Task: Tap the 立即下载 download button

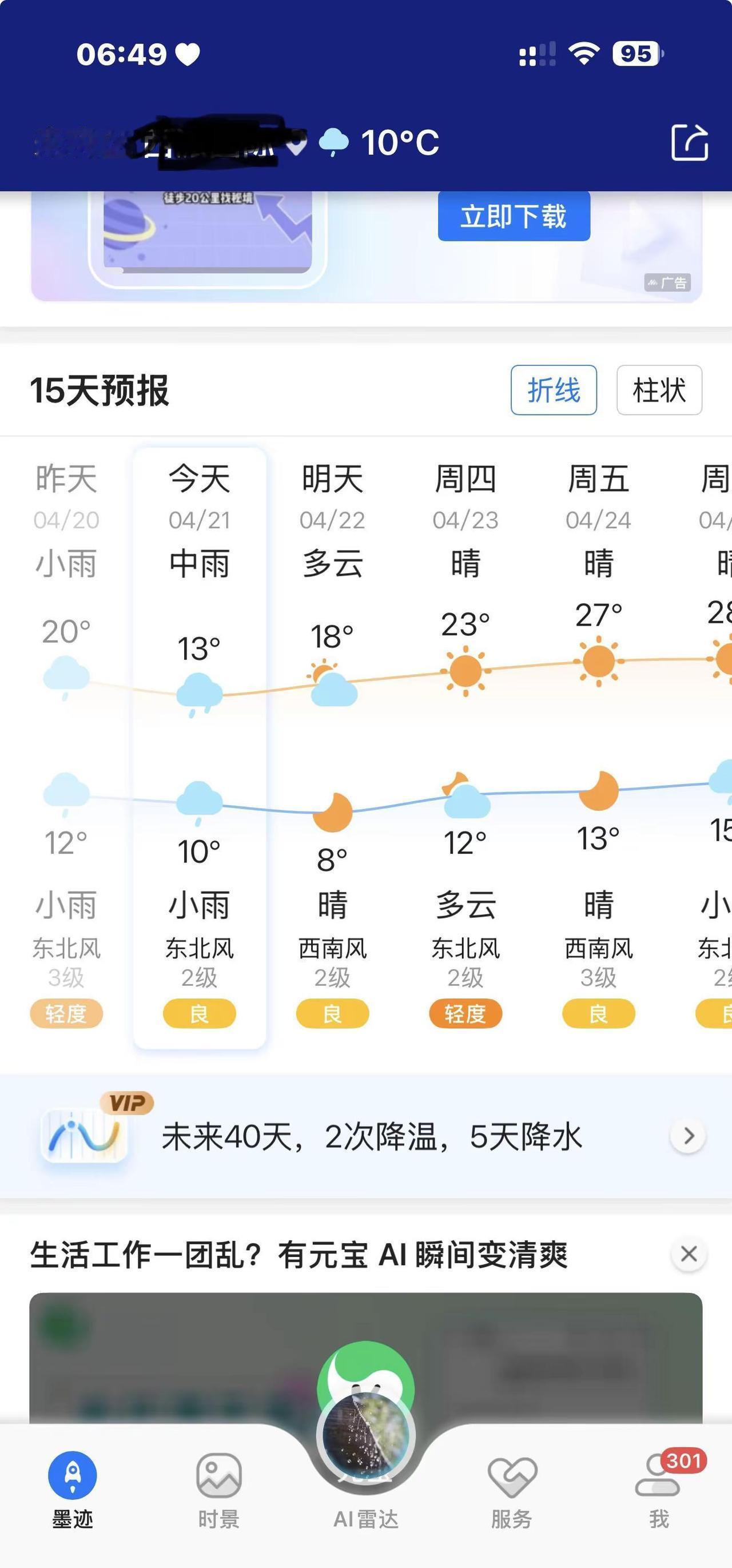Action: pyautogui.click(x=513, y=218)
